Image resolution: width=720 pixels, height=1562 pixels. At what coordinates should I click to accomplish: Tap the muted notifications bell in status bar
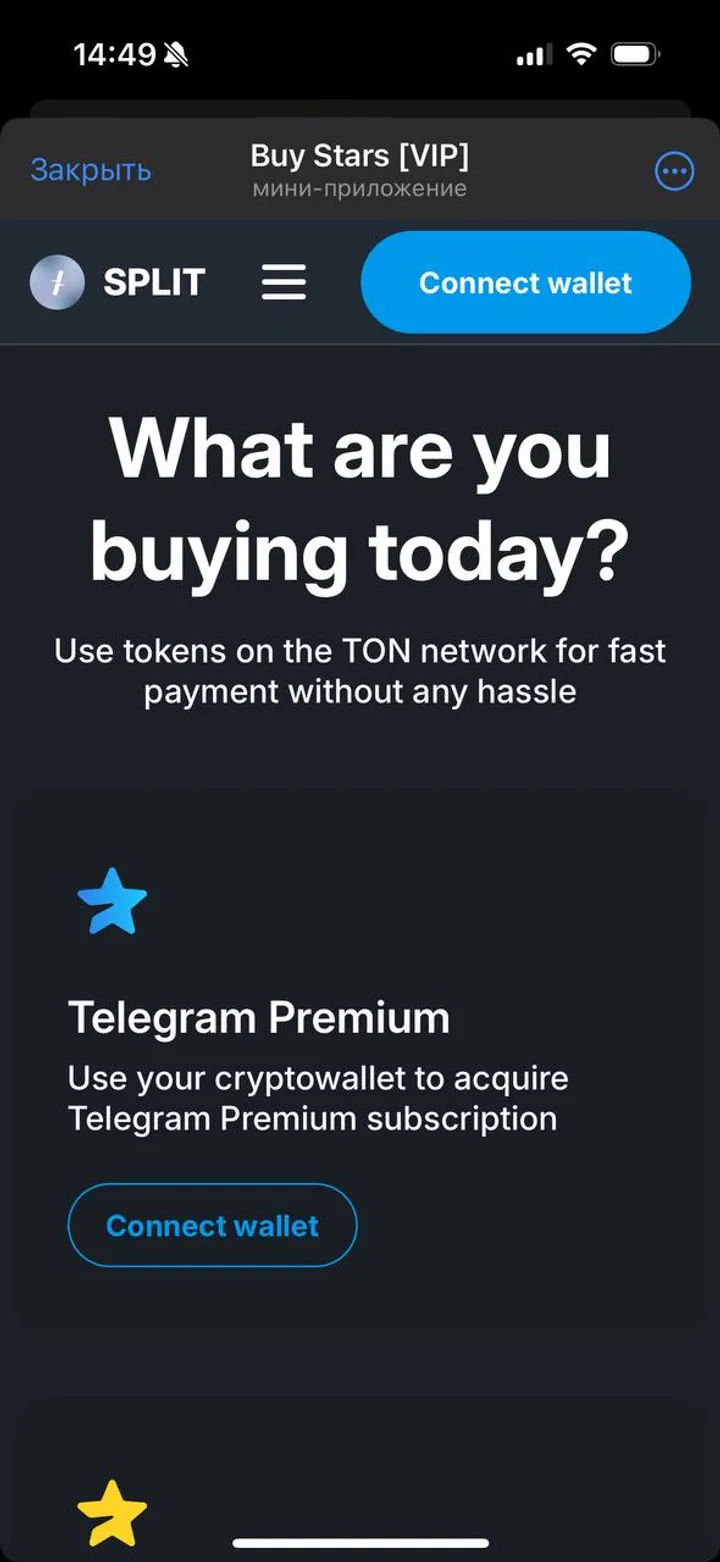pos(170,53)
